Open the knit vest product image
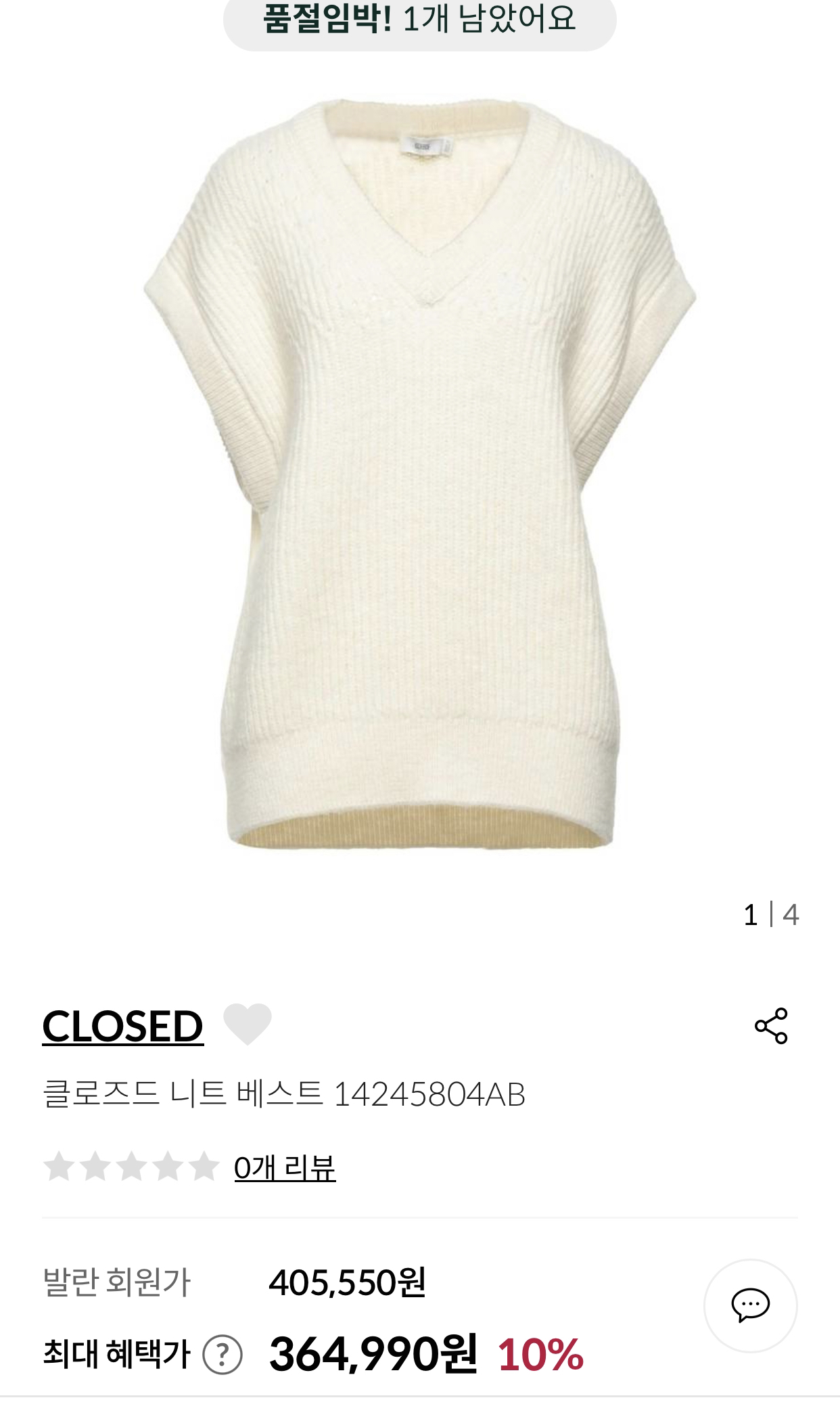 (x=419, y=474)
